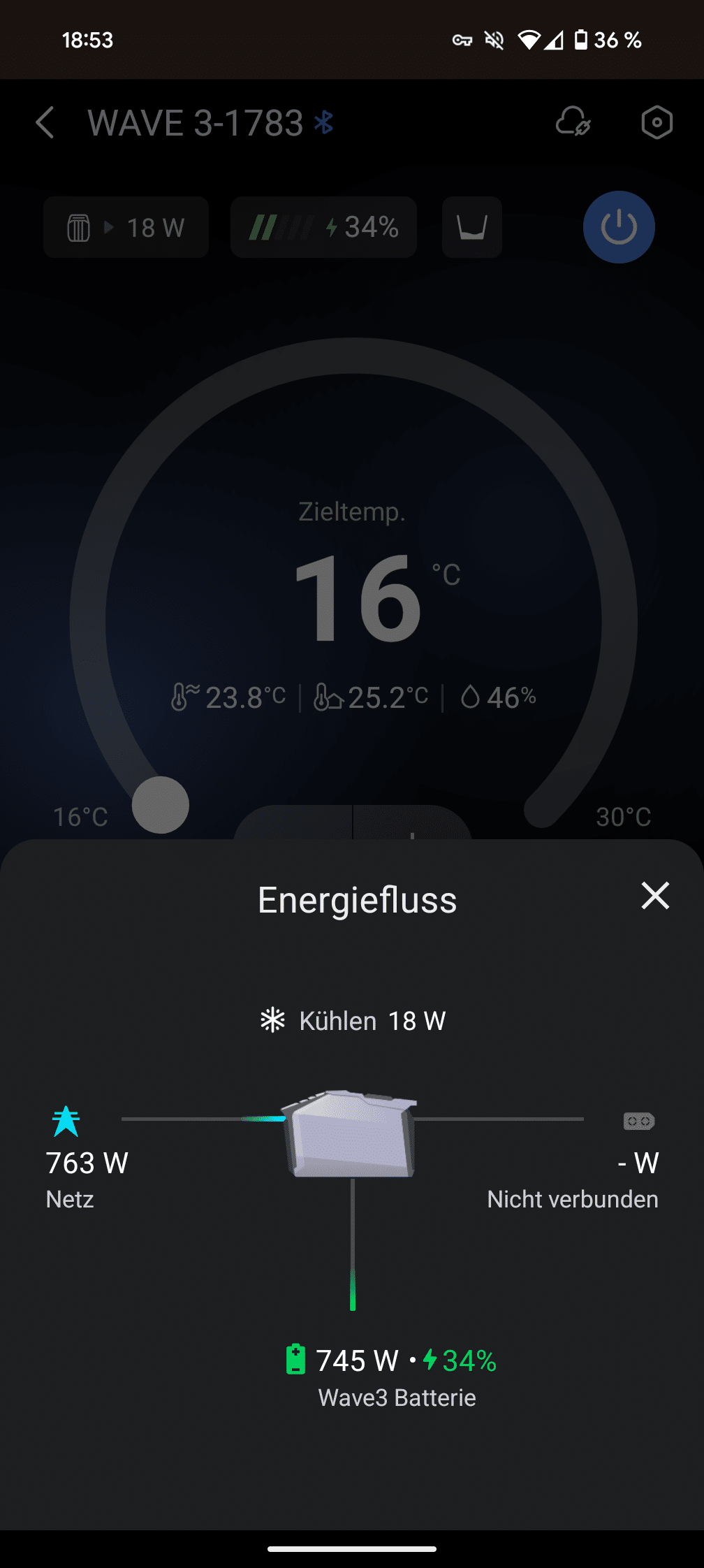Open the 18 W power chip

[x=126, y=227]
